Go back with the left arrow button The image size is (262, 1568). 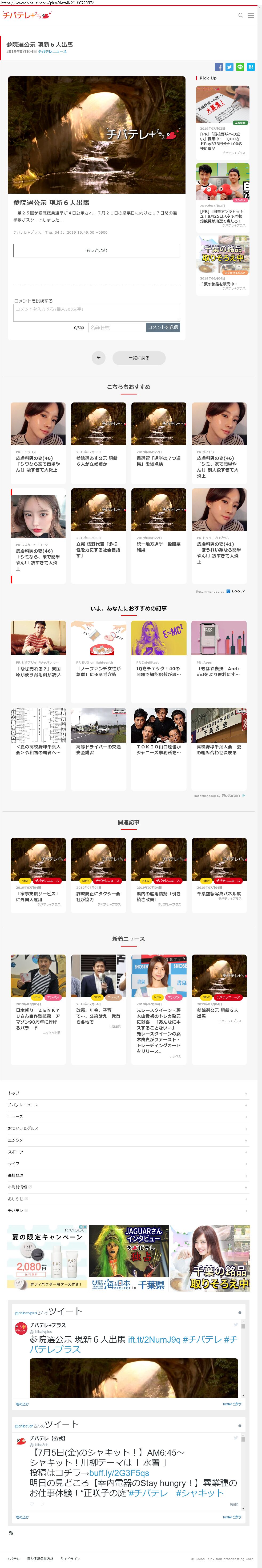(98, 357)
